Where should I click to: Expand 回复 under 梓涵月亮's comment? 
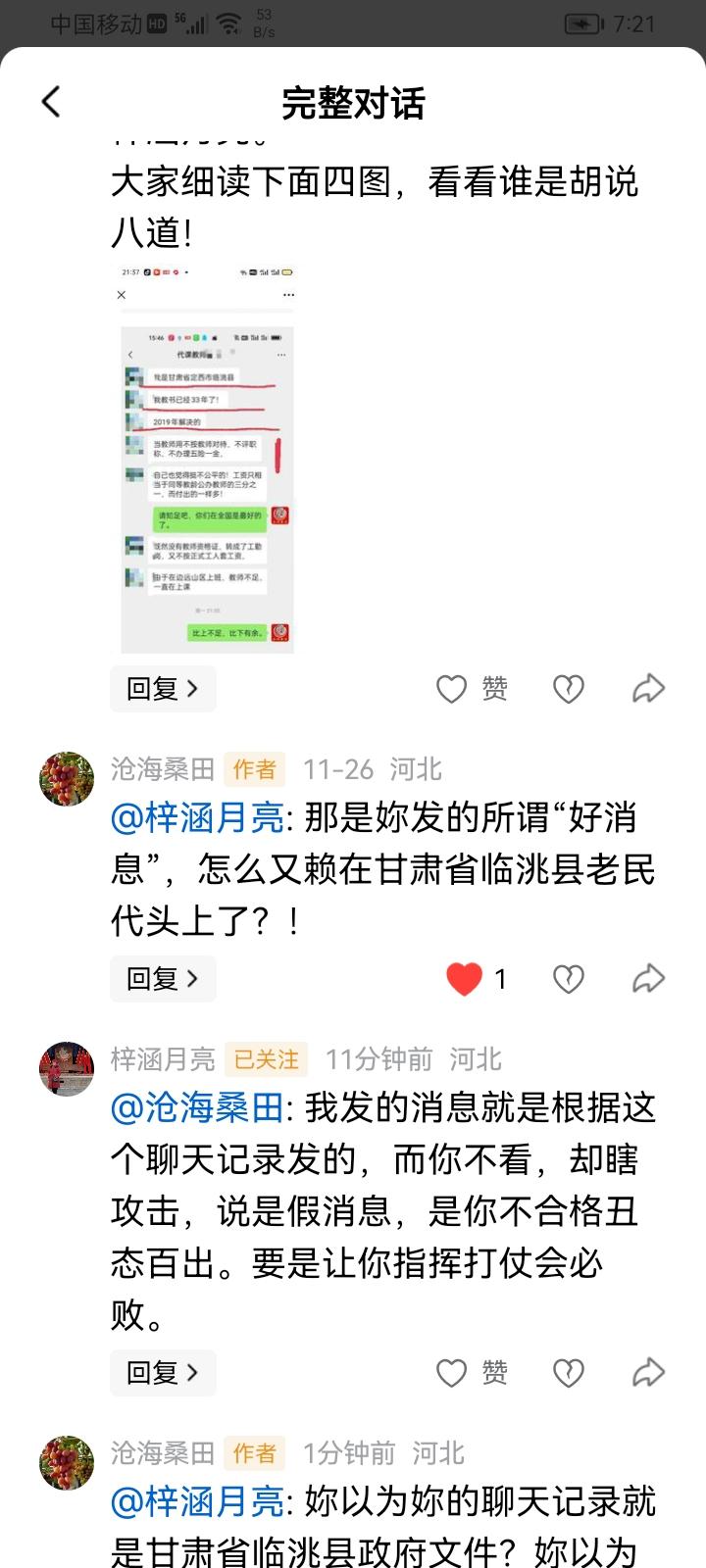pyautogui.click(x=163, y=1373)
